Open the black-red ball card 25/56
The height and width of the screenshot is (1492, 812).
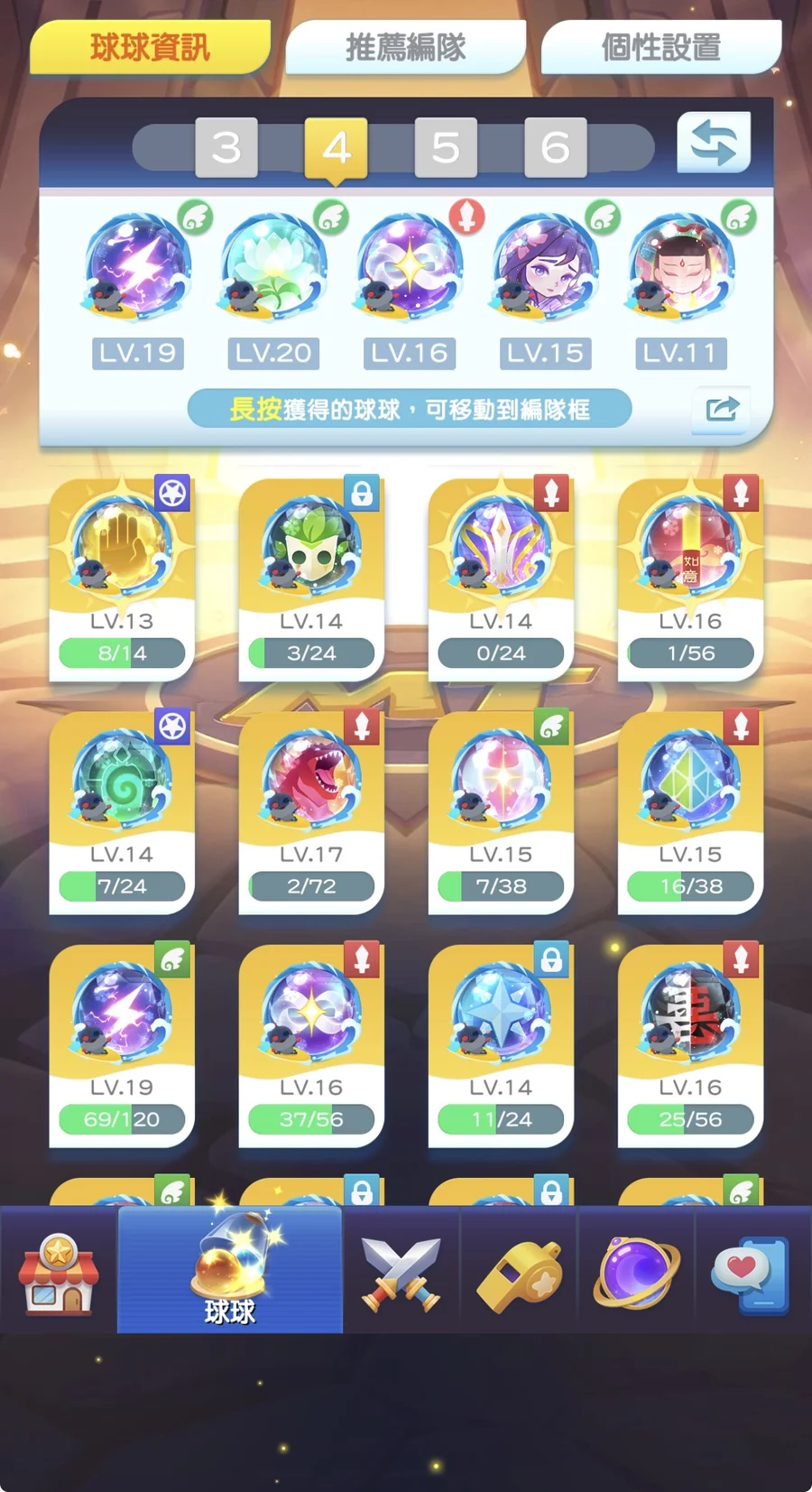tap(690, 1044)
